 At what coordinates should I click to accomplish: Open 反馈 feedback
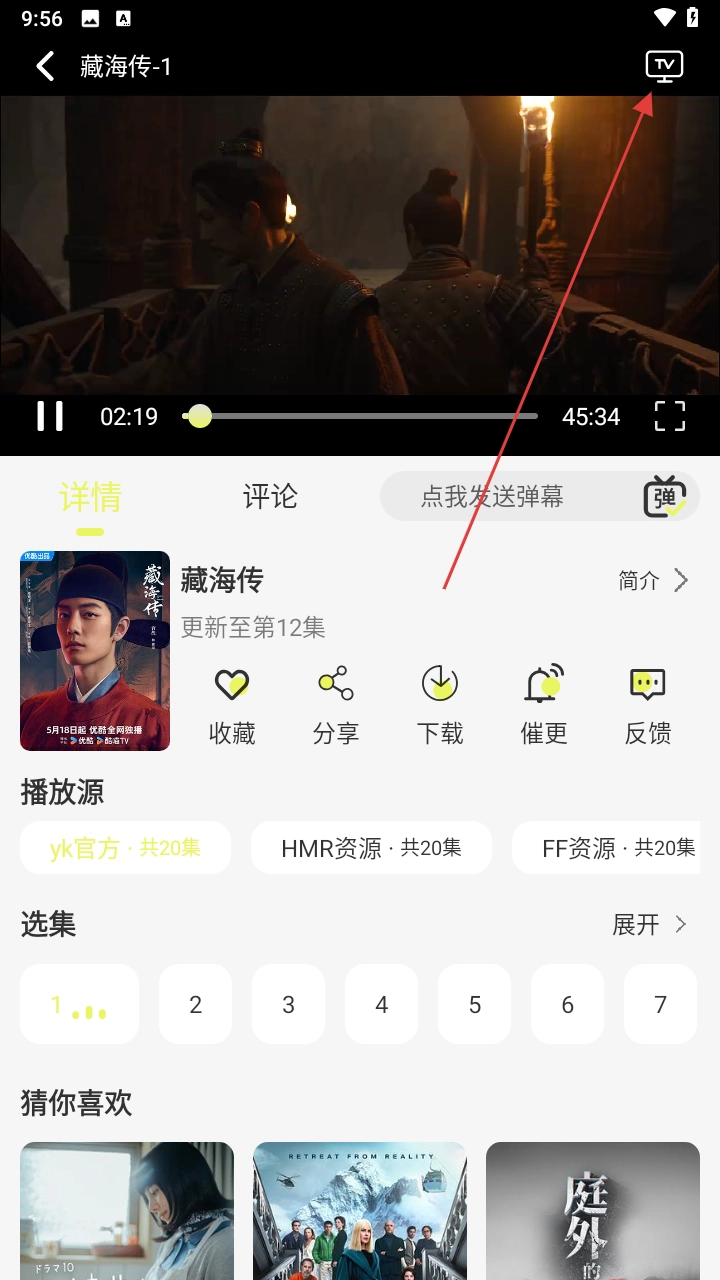click(648, 705)
